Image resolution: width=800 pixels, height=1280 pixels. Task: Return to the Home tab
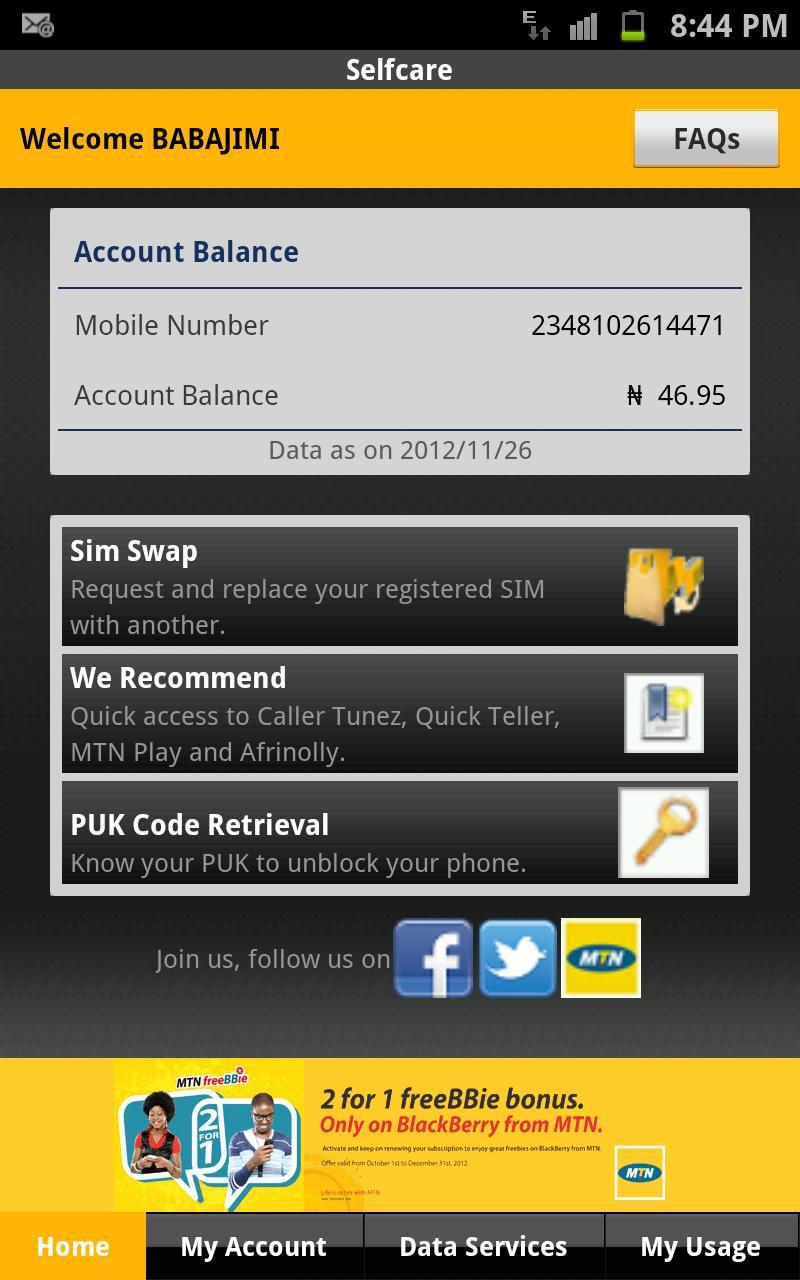pos(73,1245)
